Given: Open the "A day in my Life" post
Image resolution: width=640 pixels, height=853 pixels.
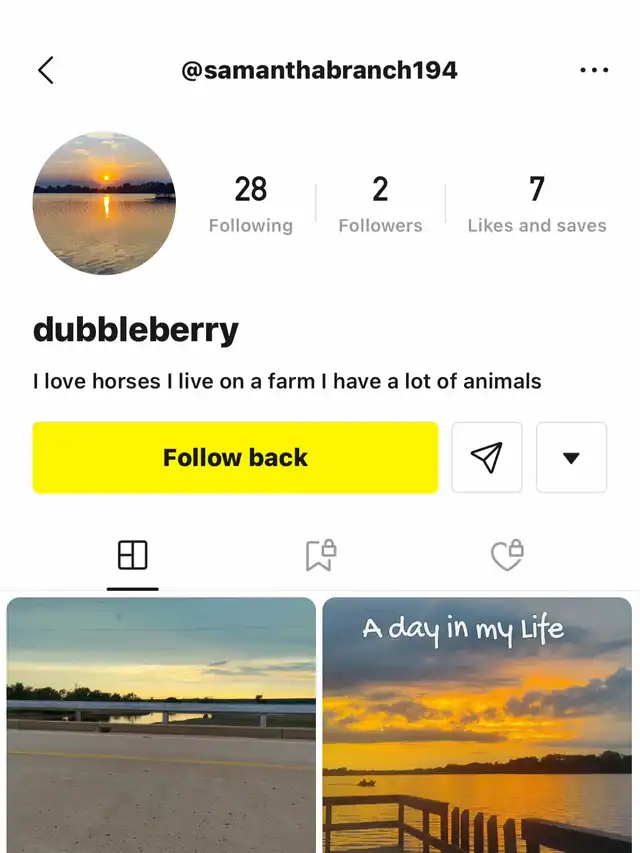Looking at the screenshot, I should (477, 725).
